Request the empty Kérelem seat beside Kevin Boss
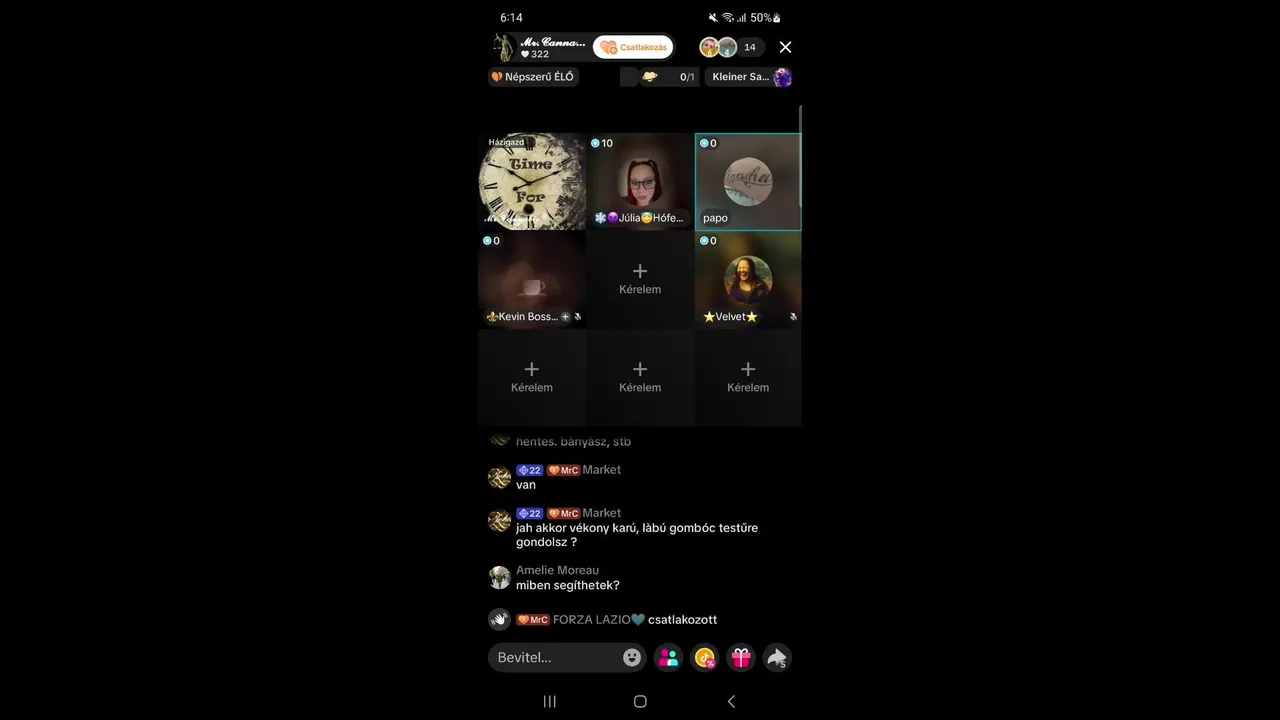 (x=640, y=279)
